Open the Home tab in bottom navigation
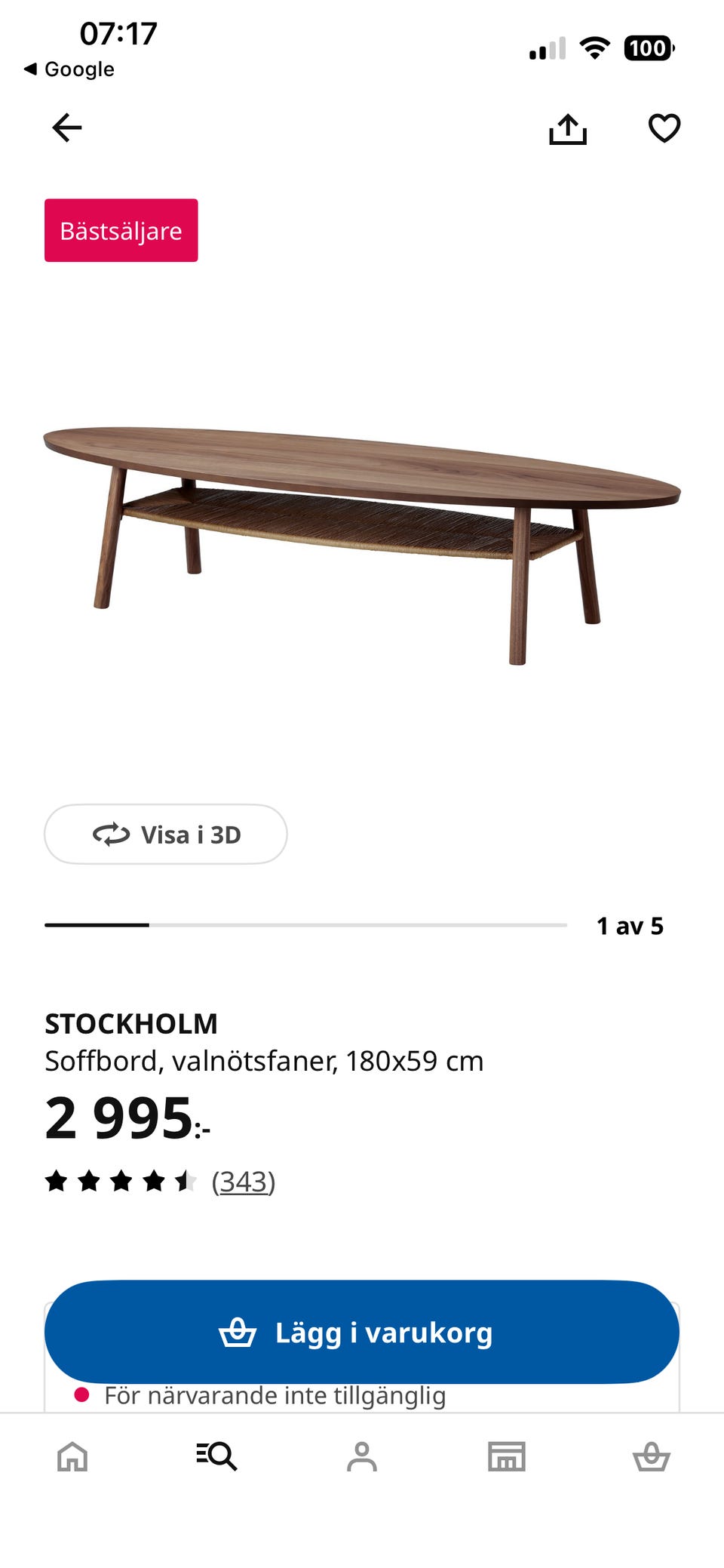 72,1456
